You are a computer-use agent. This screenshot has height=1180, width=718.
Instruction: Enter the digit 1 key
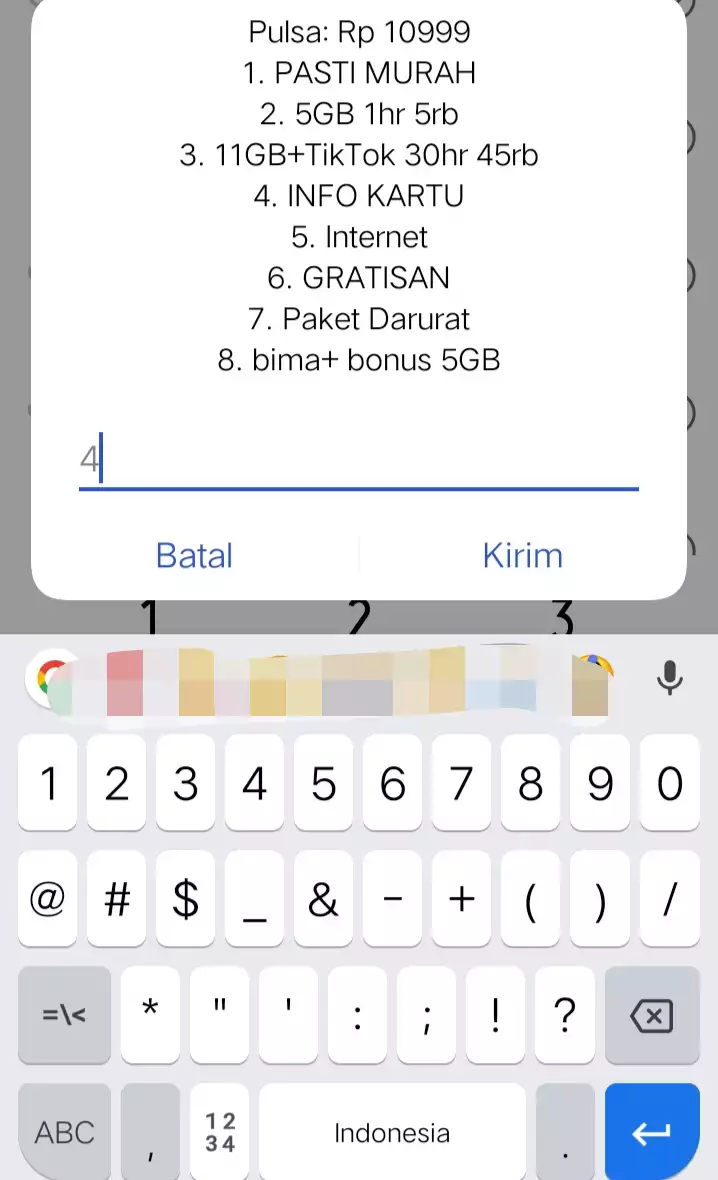tap(47, 783)
